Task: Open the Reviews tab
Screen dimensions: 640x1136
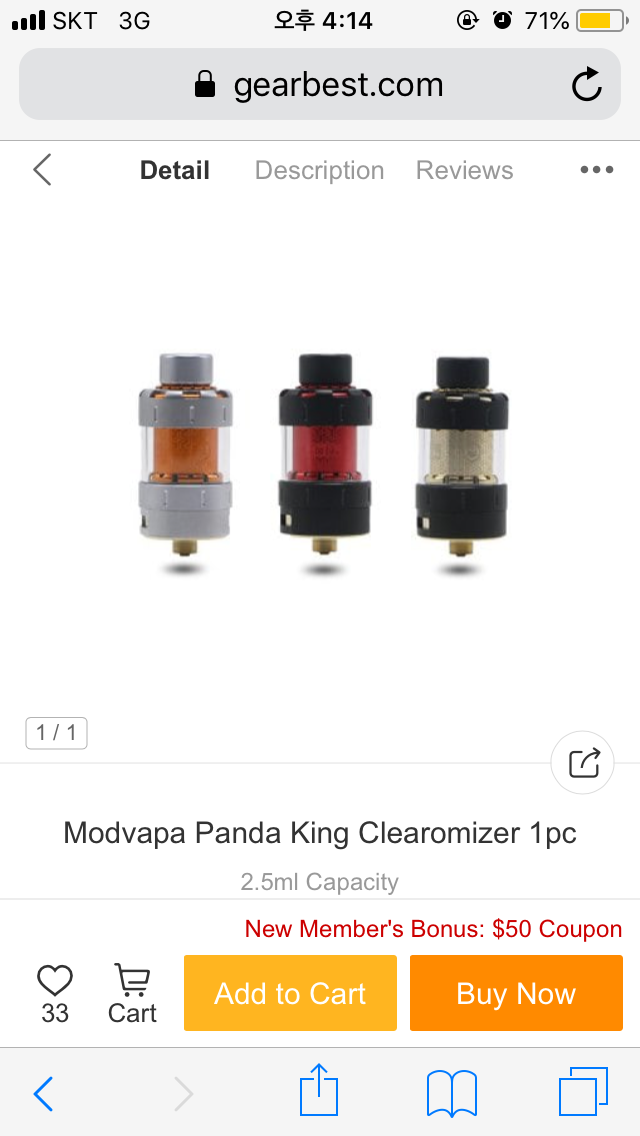Action: click(x=464, y=171)
